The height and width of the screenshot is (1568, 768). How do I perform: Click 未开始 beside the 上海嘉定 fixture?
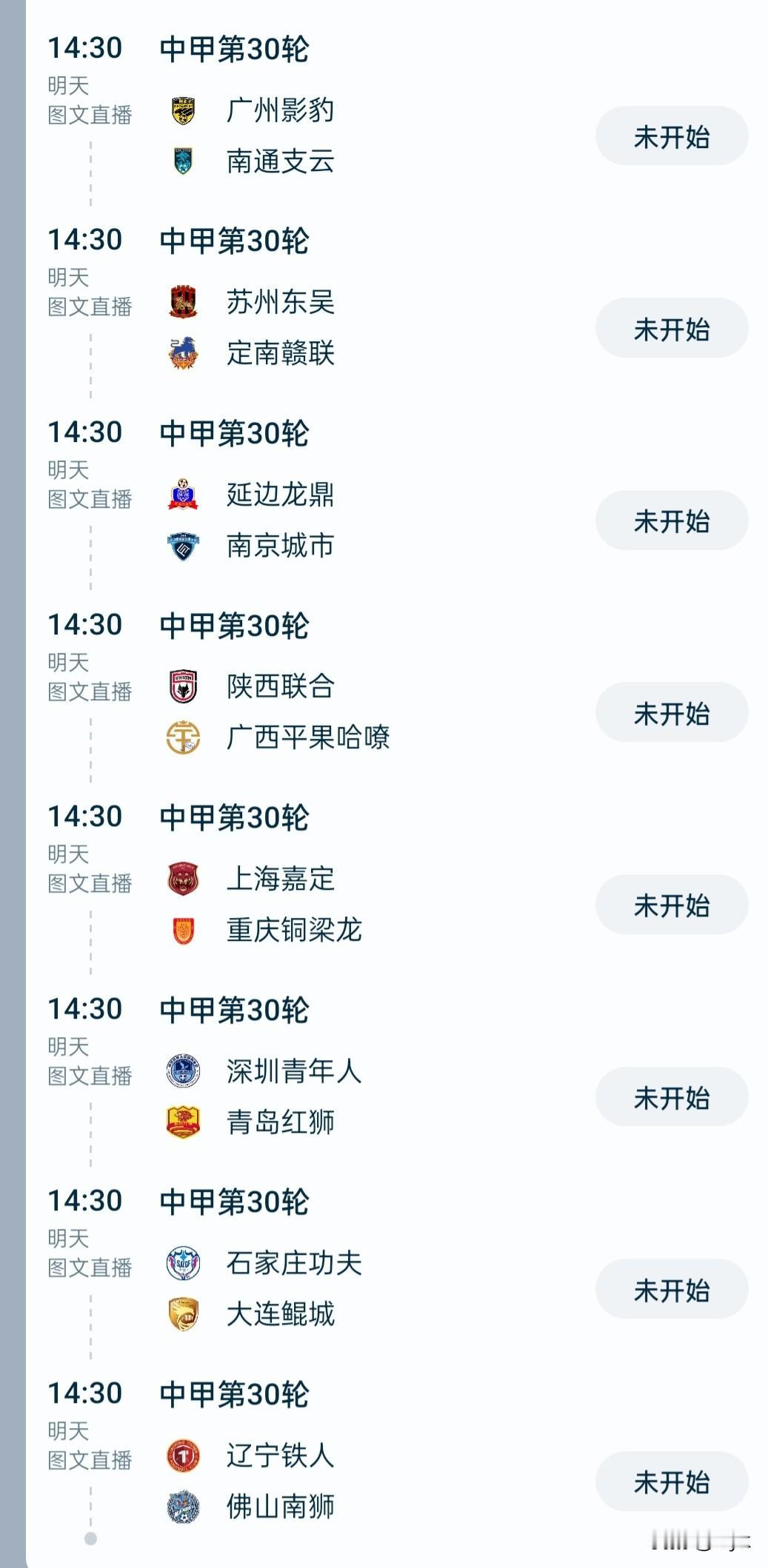tap(671, 904)
